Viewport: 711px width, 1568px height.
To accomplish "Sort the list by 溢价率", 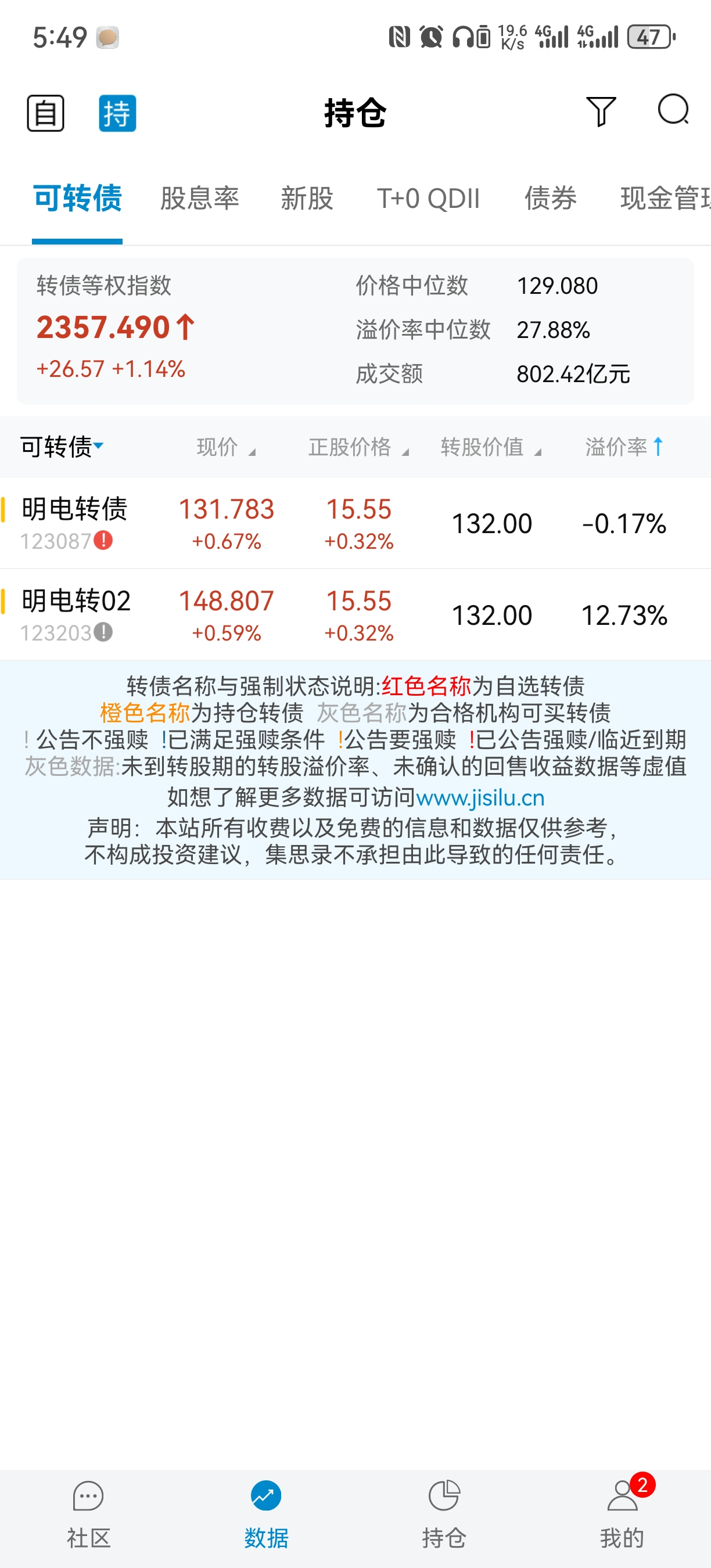I will click(x=624, y=447).
